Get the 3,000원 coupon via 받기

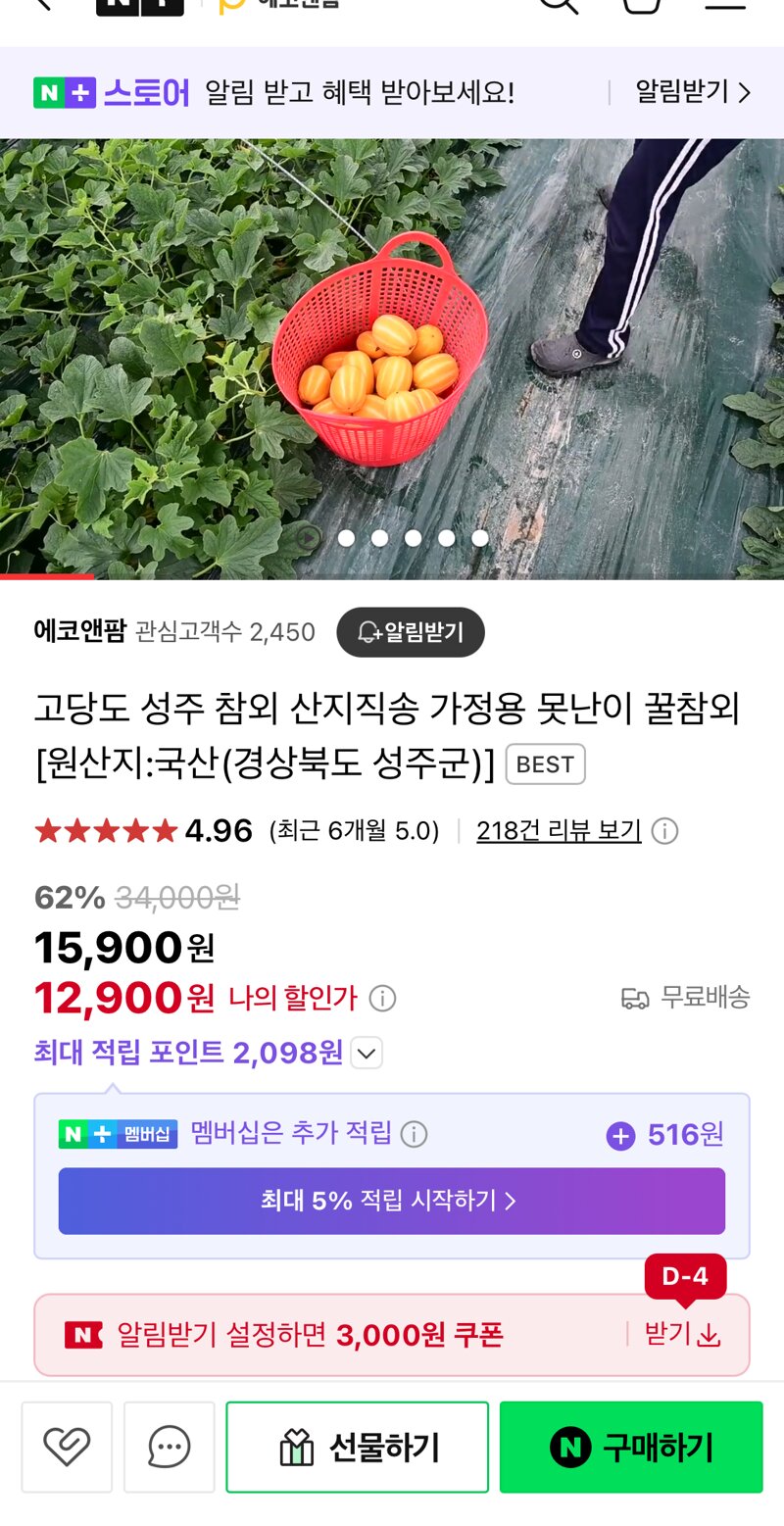[x=683, y=1334]
